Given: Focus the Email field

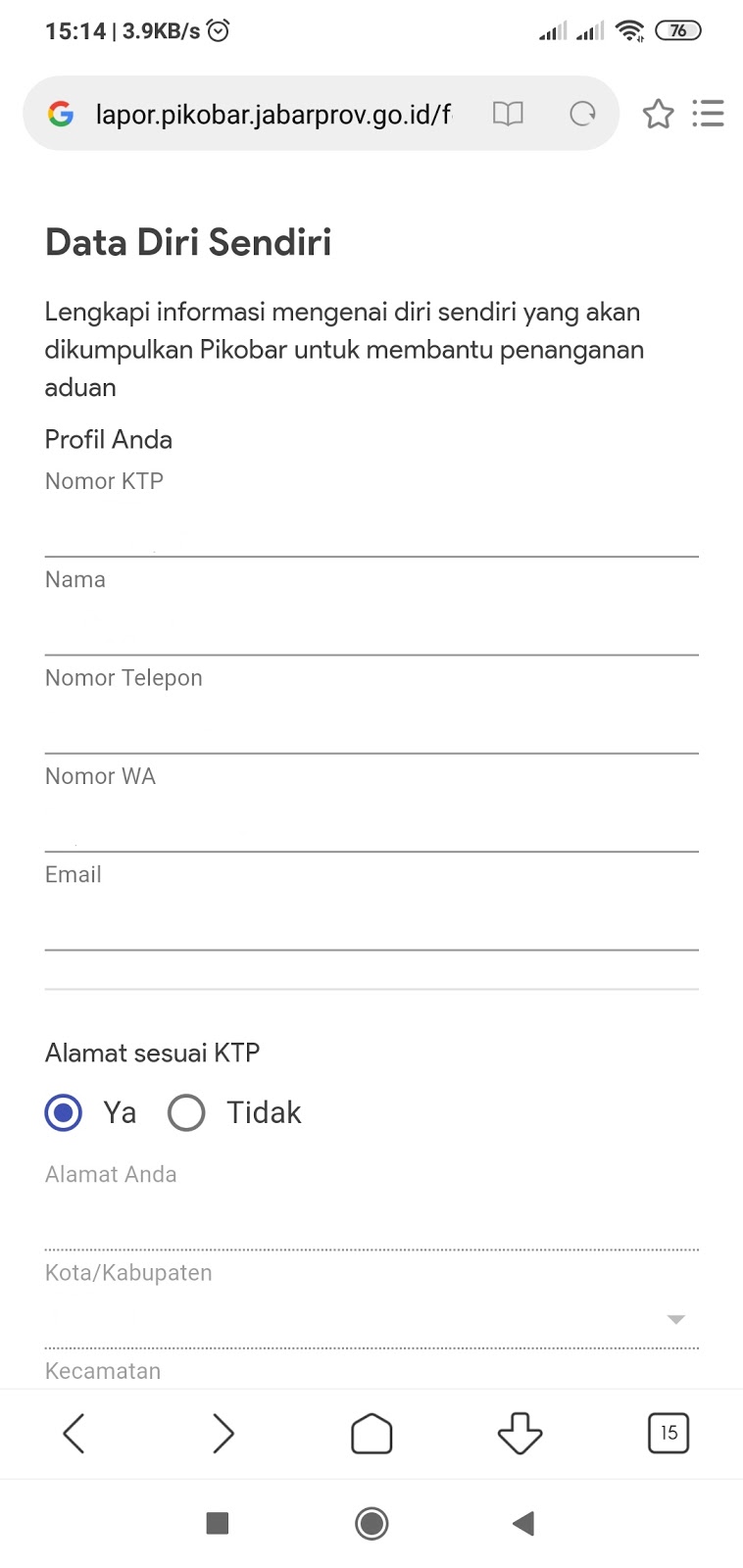Looking at the screenshot, I should [371, 922].
